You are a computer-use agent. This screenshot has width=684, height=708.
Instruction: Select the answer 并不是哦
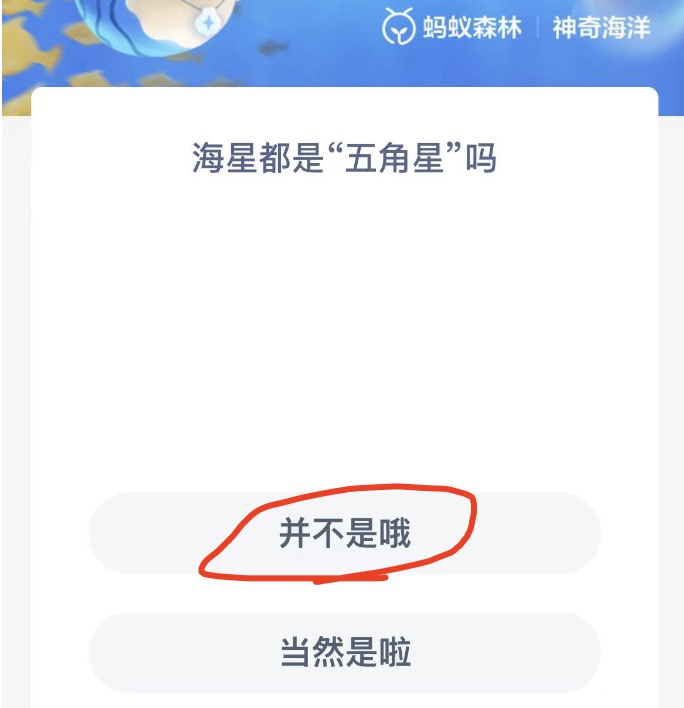344,534
